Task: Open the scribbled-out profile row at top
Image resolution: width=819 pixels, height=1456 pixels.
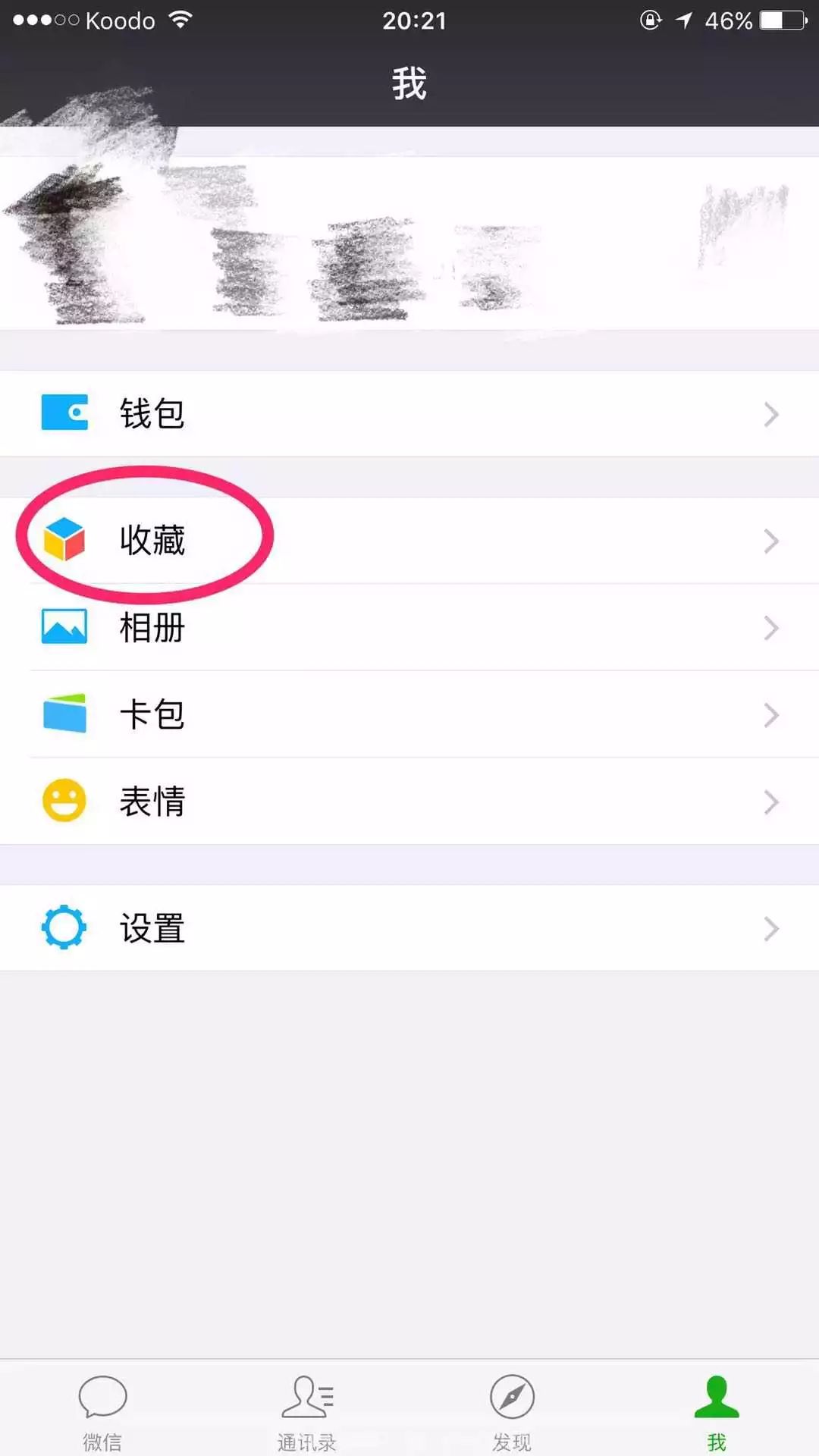Action: 409,243
